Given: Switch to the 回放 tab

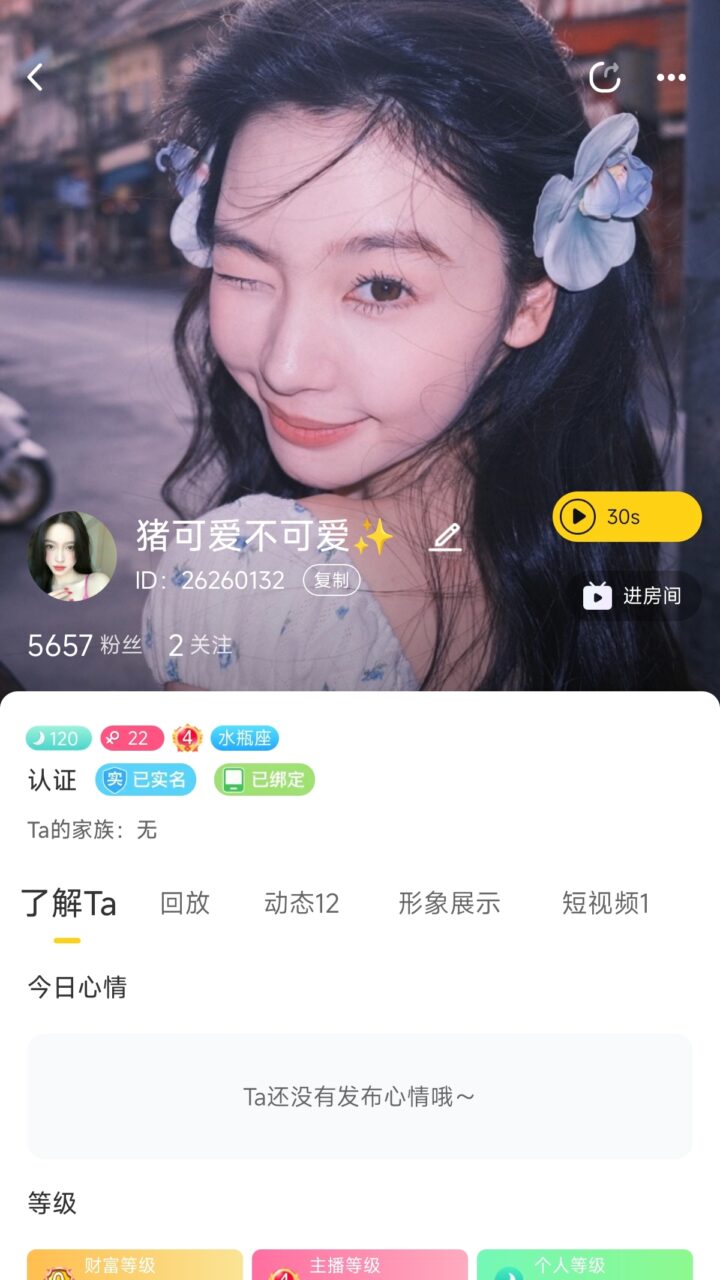Looking at the screenshot, I should point(185,903).
